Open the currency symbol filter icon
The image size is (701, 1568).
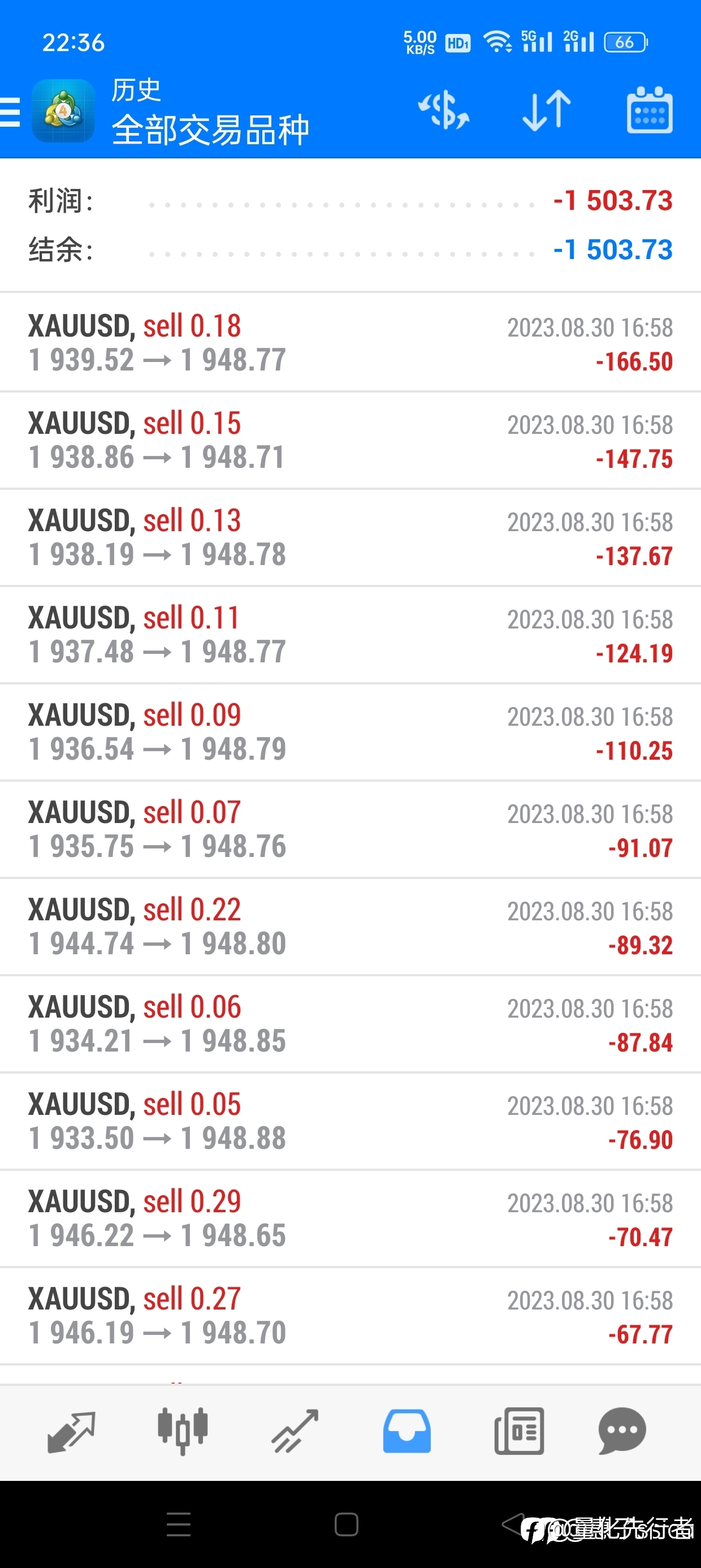(444, 110)
